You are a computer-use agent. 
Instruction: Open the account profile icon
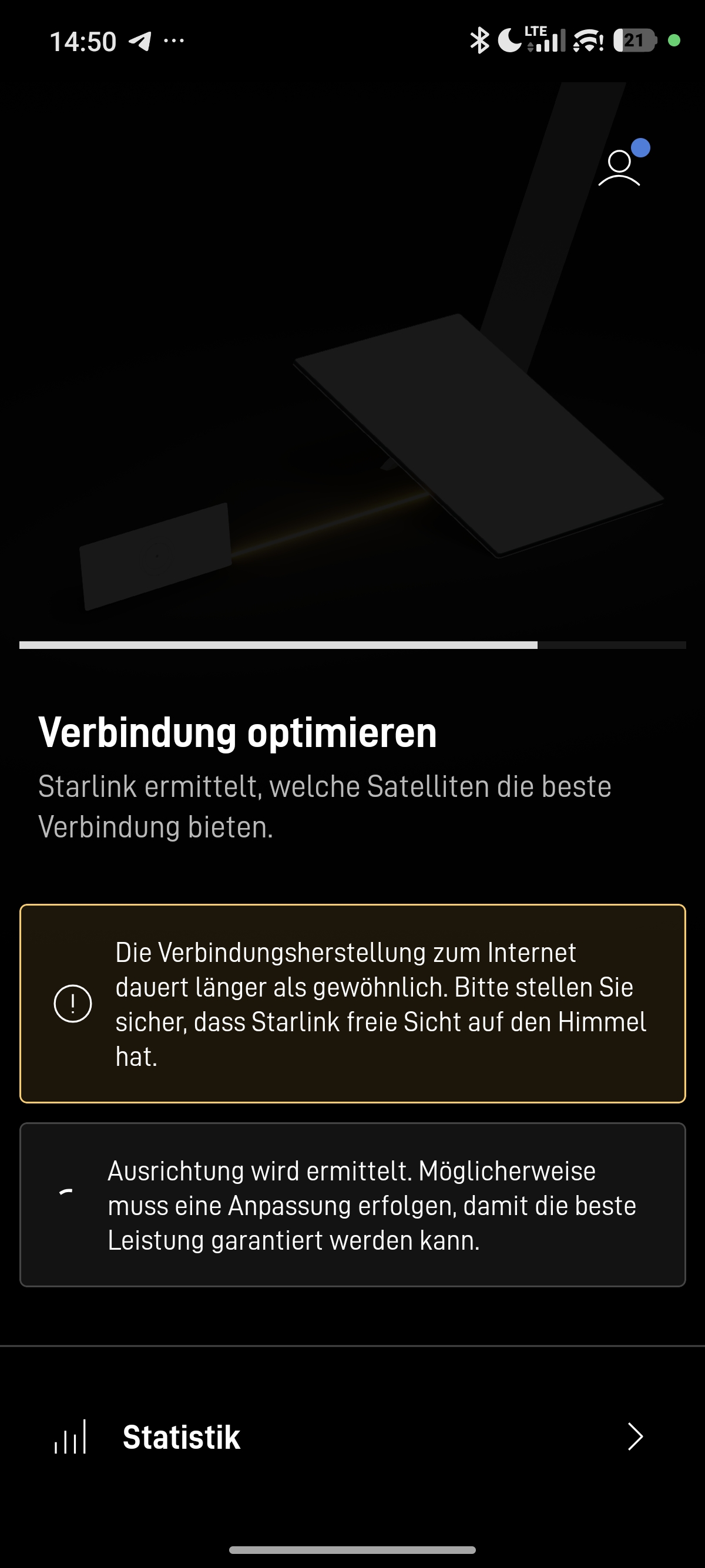(620, 168)
